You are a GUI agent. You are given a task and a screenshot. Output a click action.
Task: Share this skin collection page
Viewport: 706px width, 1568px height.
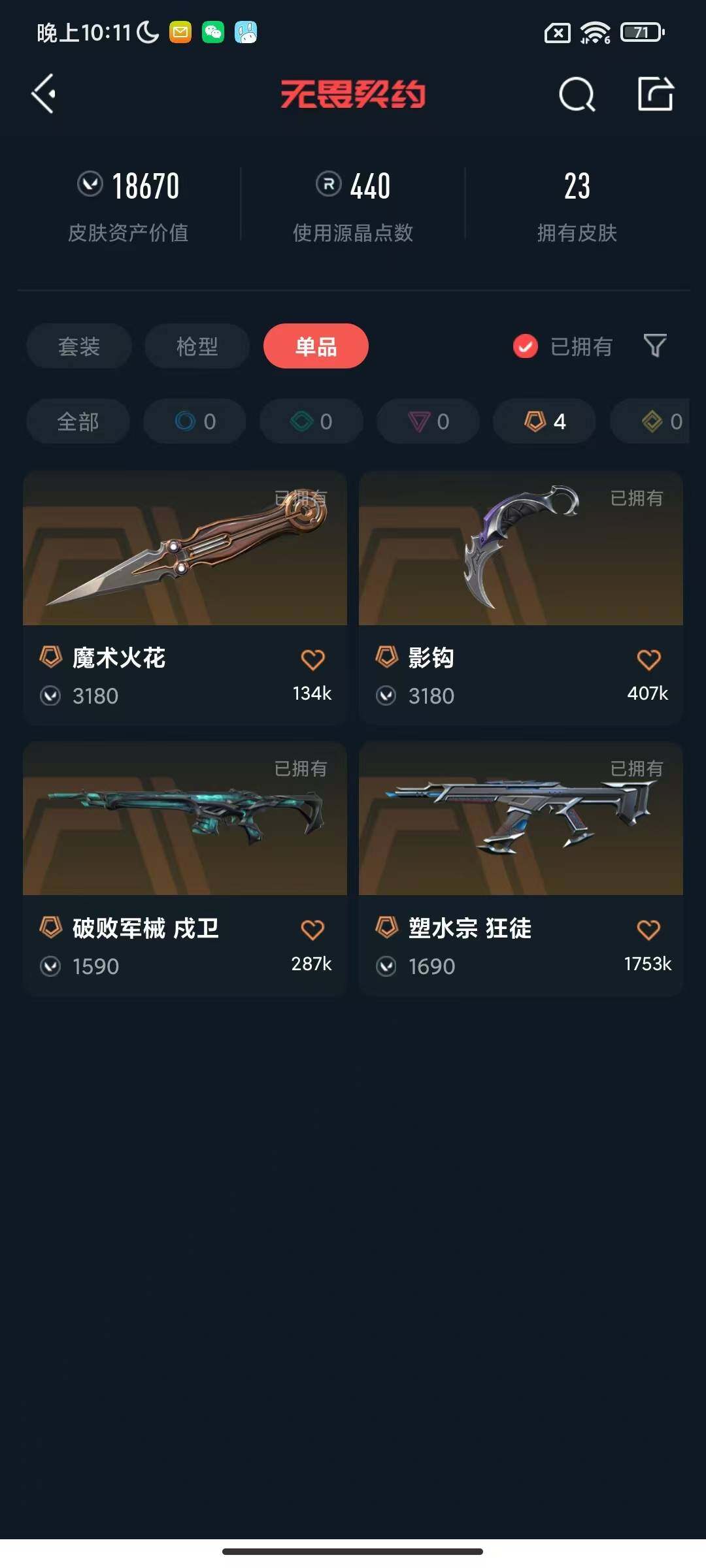(x=655, y=94)
